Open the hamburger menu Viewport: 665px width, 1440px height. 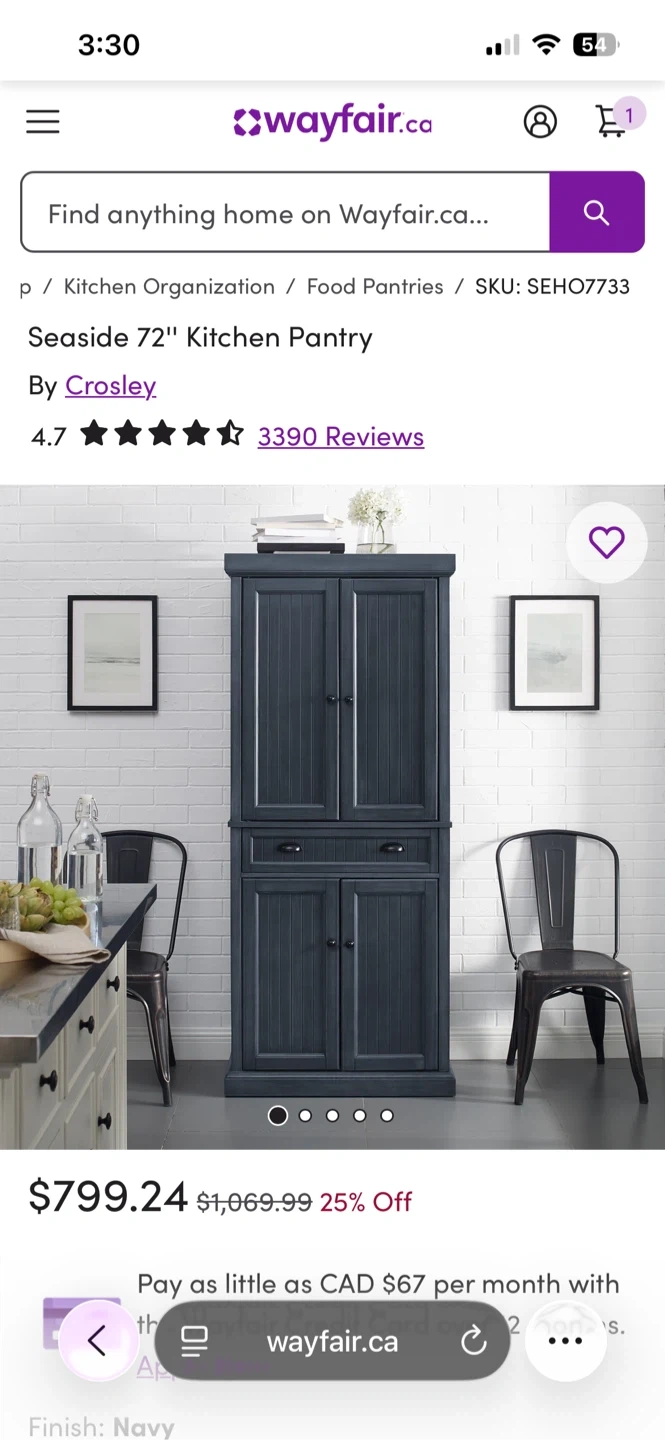(x=43, y=122)
